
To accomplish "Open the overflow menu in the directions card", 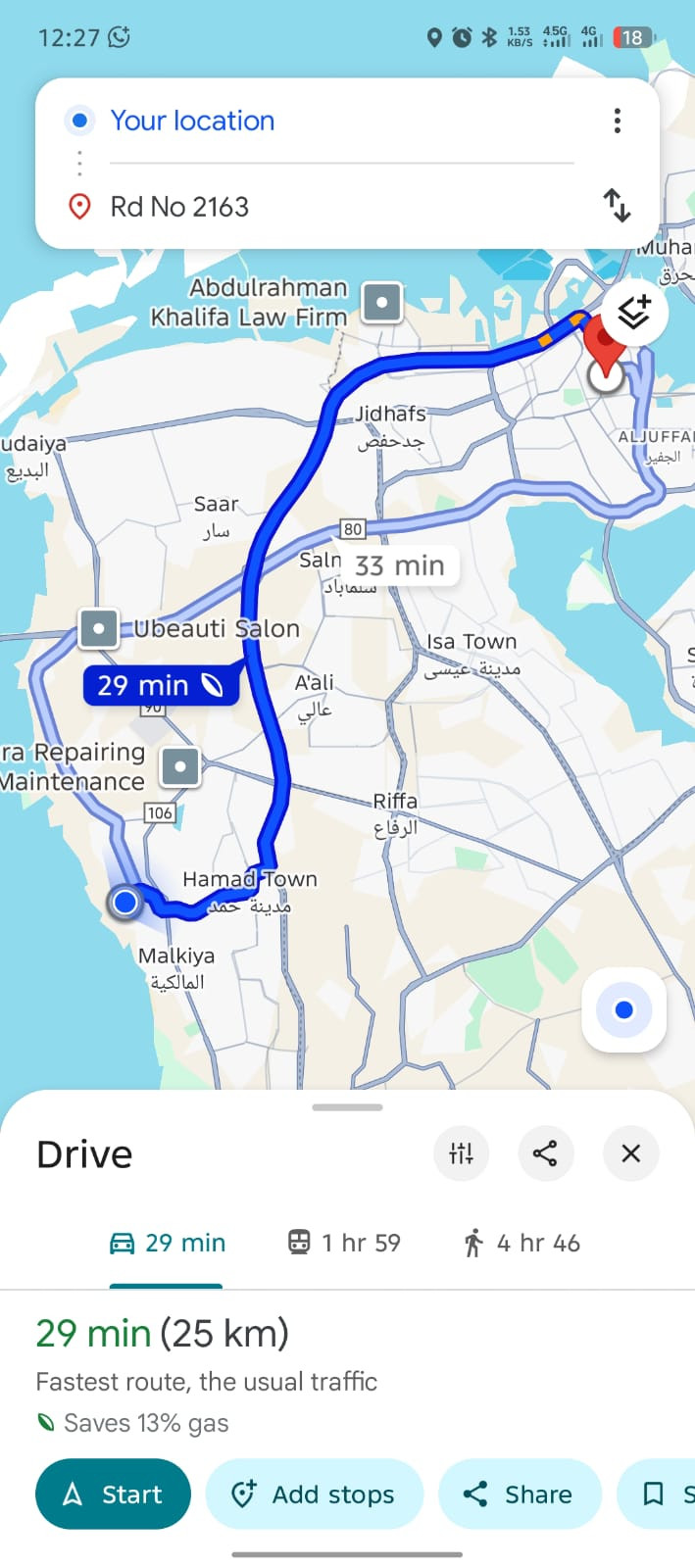I will [x=617, y=121].
